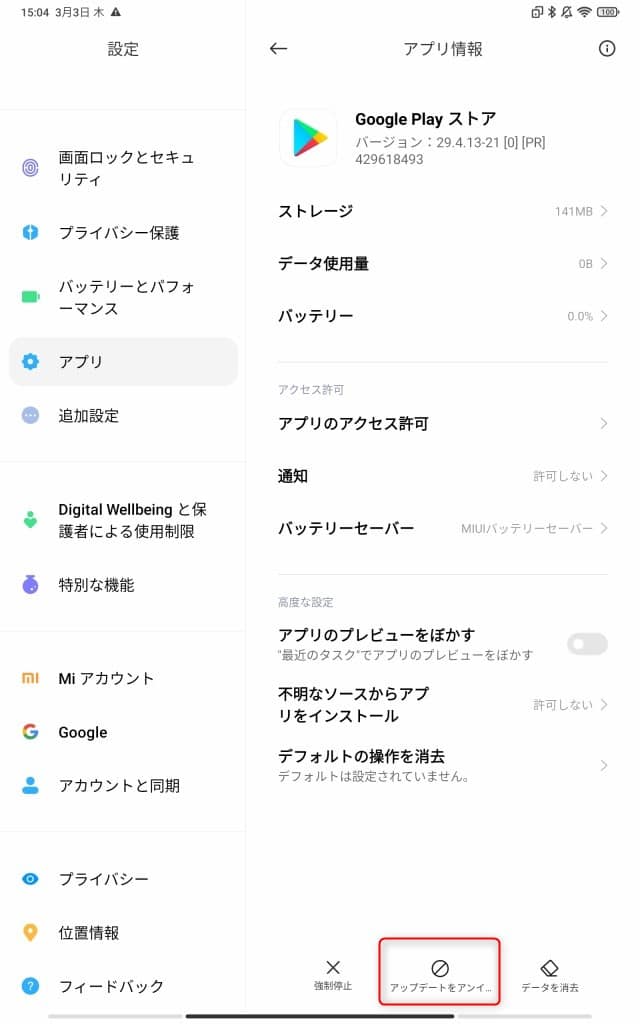Open バッテリーセーバー row
Image resolution: width=640 pixels, height=1024 pixels.
click(x=443, y=528)
